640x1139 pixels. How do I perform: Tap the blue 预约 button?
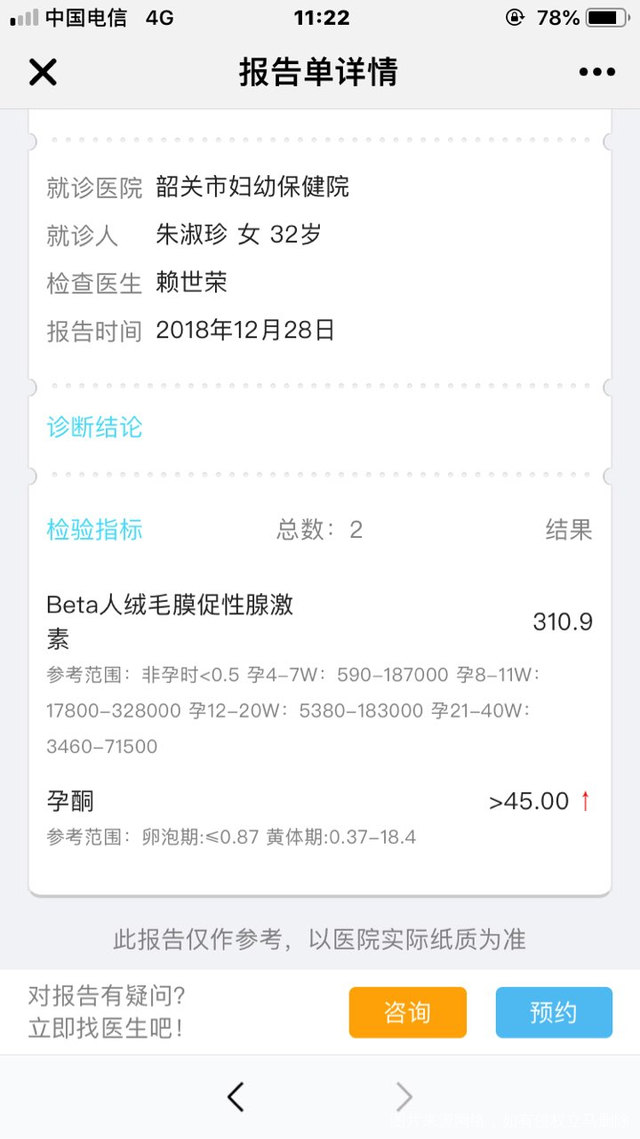click(554, 1012)
